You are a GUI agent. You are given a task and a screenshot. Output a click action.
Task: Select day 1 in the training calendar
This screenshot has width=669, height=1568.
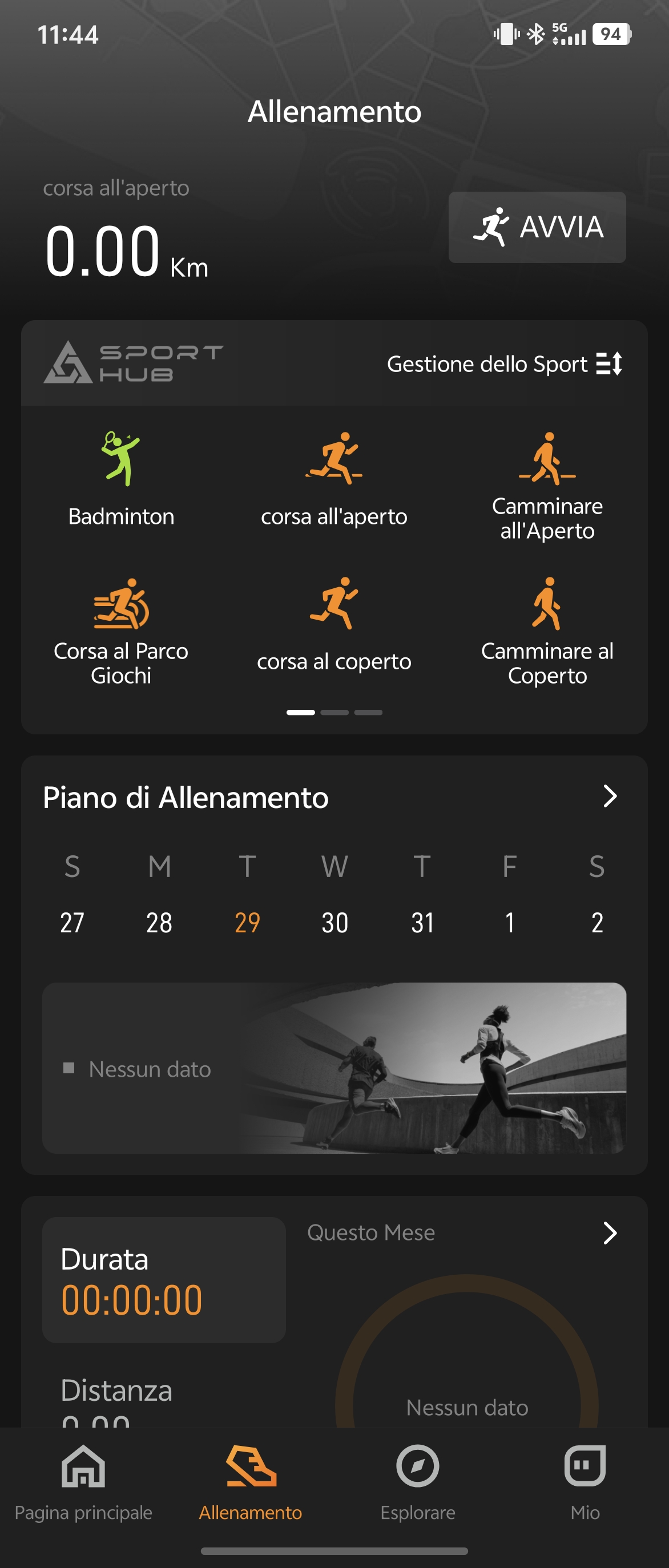[510, 922]
